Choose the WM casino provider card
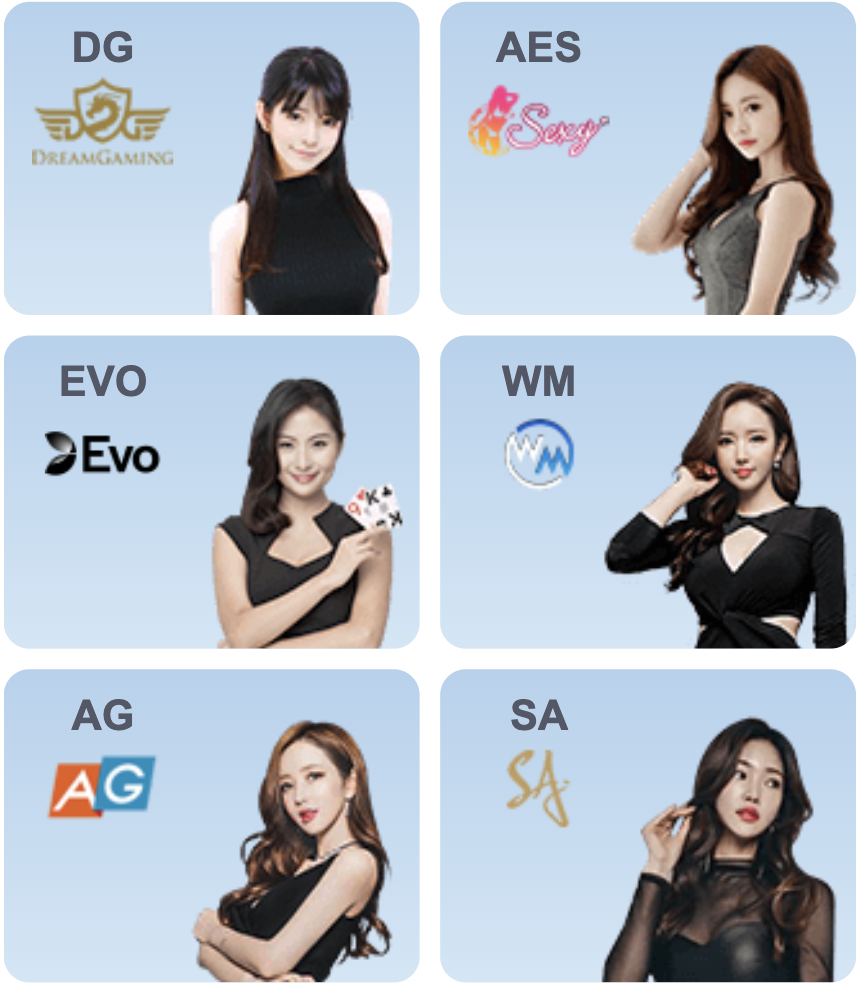 pos(647,492)
